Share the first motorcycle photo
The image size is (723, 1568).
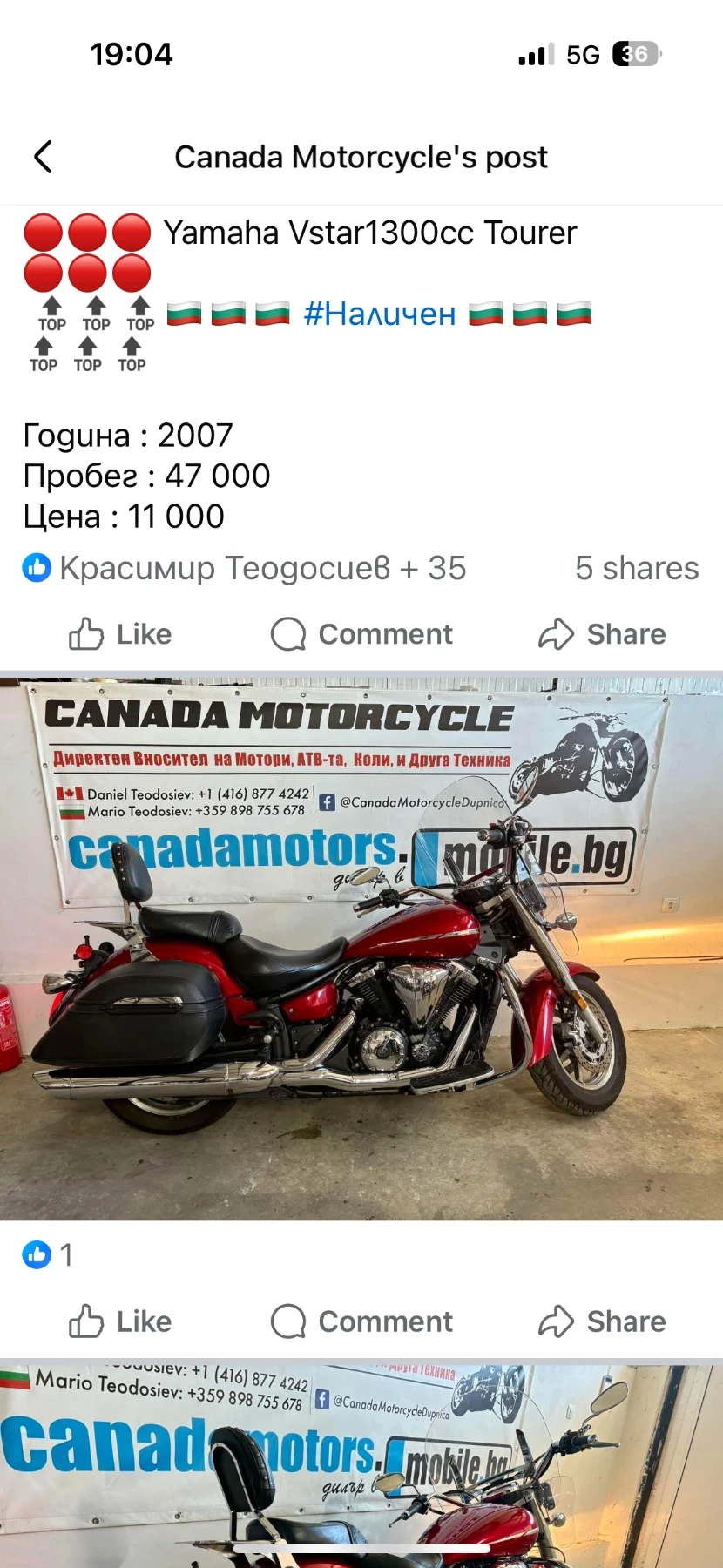click(x=602, y=1321)
